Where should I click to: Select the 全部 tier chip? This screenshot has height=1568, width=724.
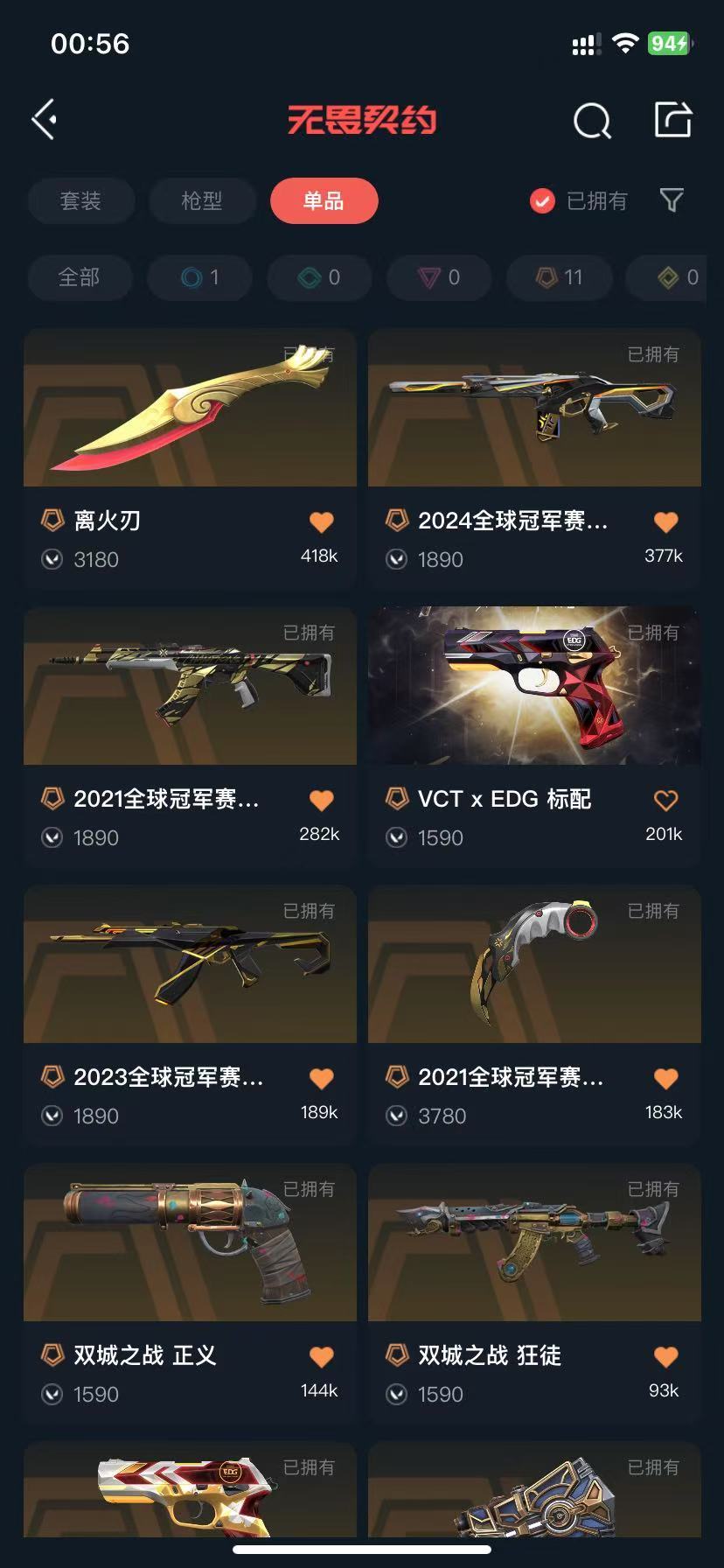click(79, 277)
